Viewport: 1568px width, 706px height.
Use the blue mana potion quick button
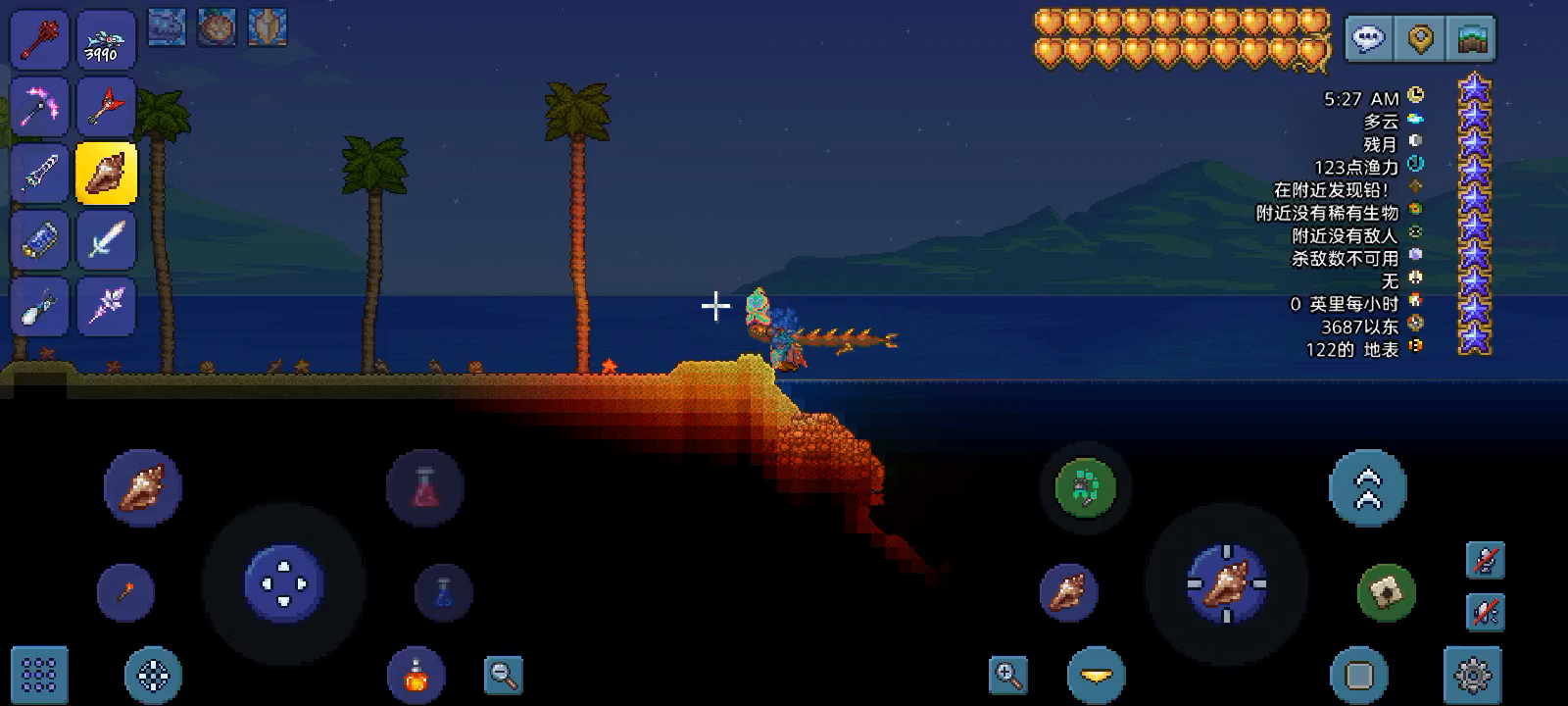pyautogui.click(x=443, y=591)
